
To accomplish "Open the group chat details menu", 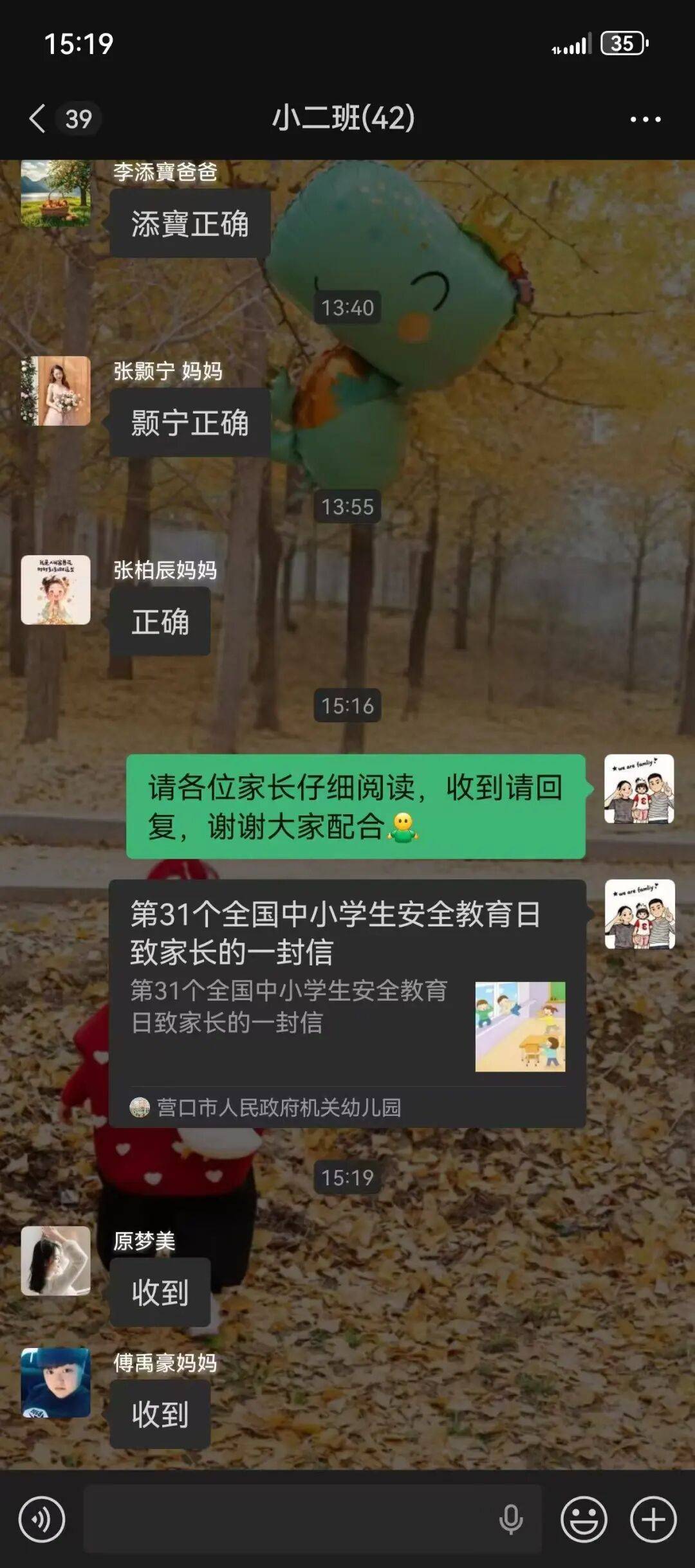I will 645,119.
